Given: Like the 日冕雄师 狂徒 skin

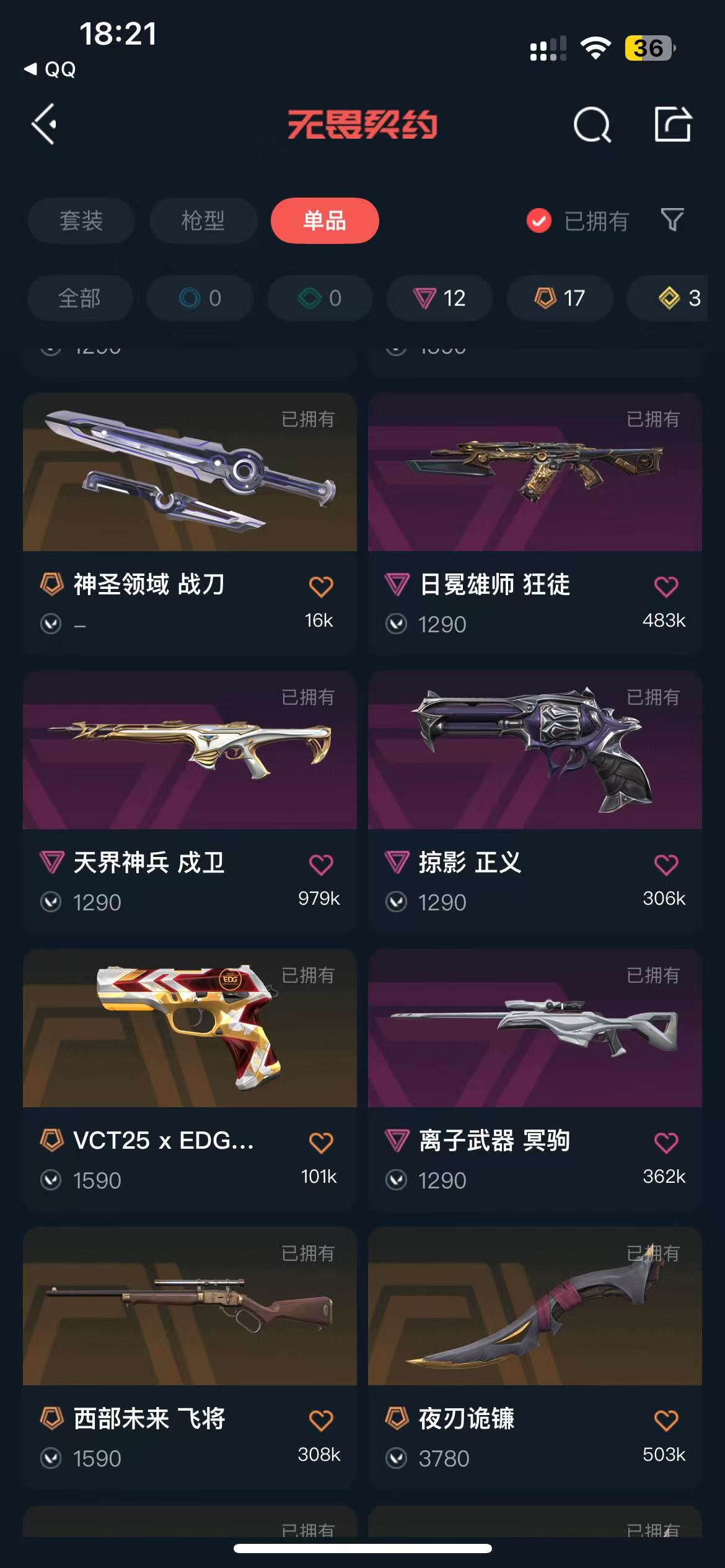Looking at the screenshot, I should point(666,586).
